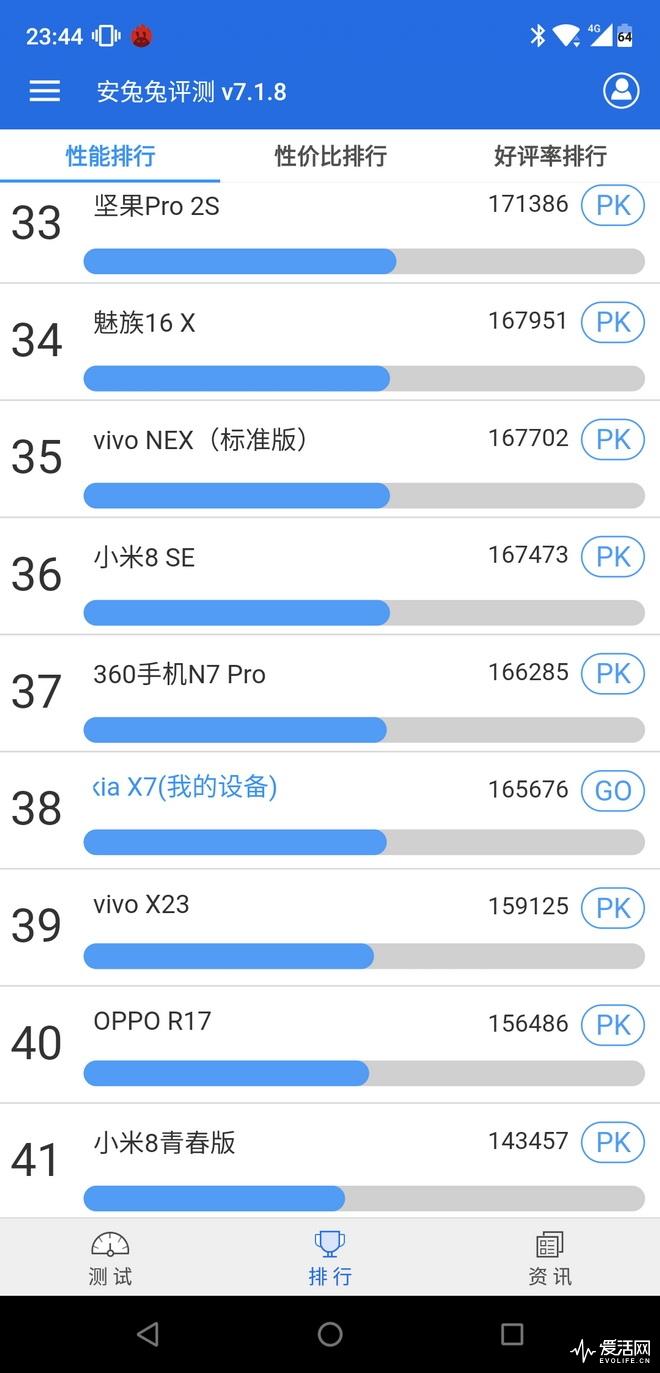Tap PK next to 坚果Pro 2S
The image size is (660, 1373).
(613, 205)
